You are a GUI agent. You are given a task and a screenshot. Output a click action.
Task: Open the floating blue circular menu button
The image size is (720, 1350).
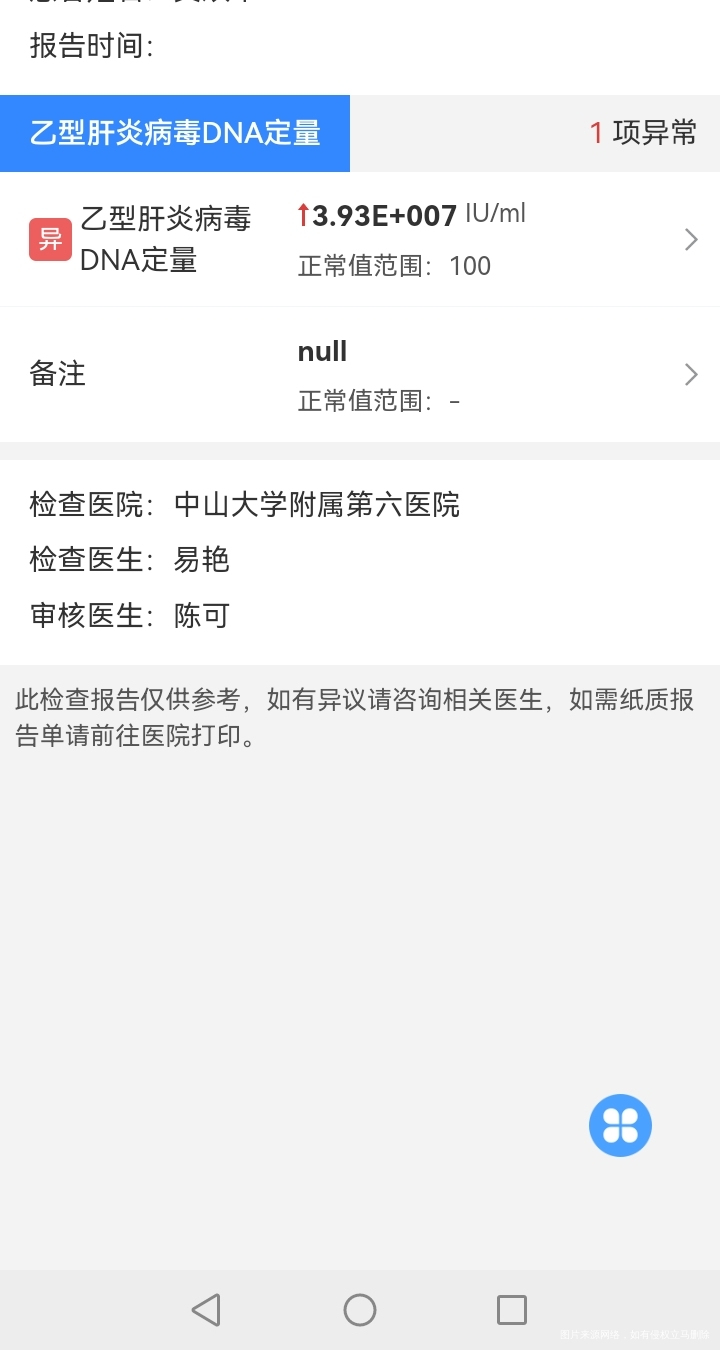pyautogui.click(x=620, y=1124)
